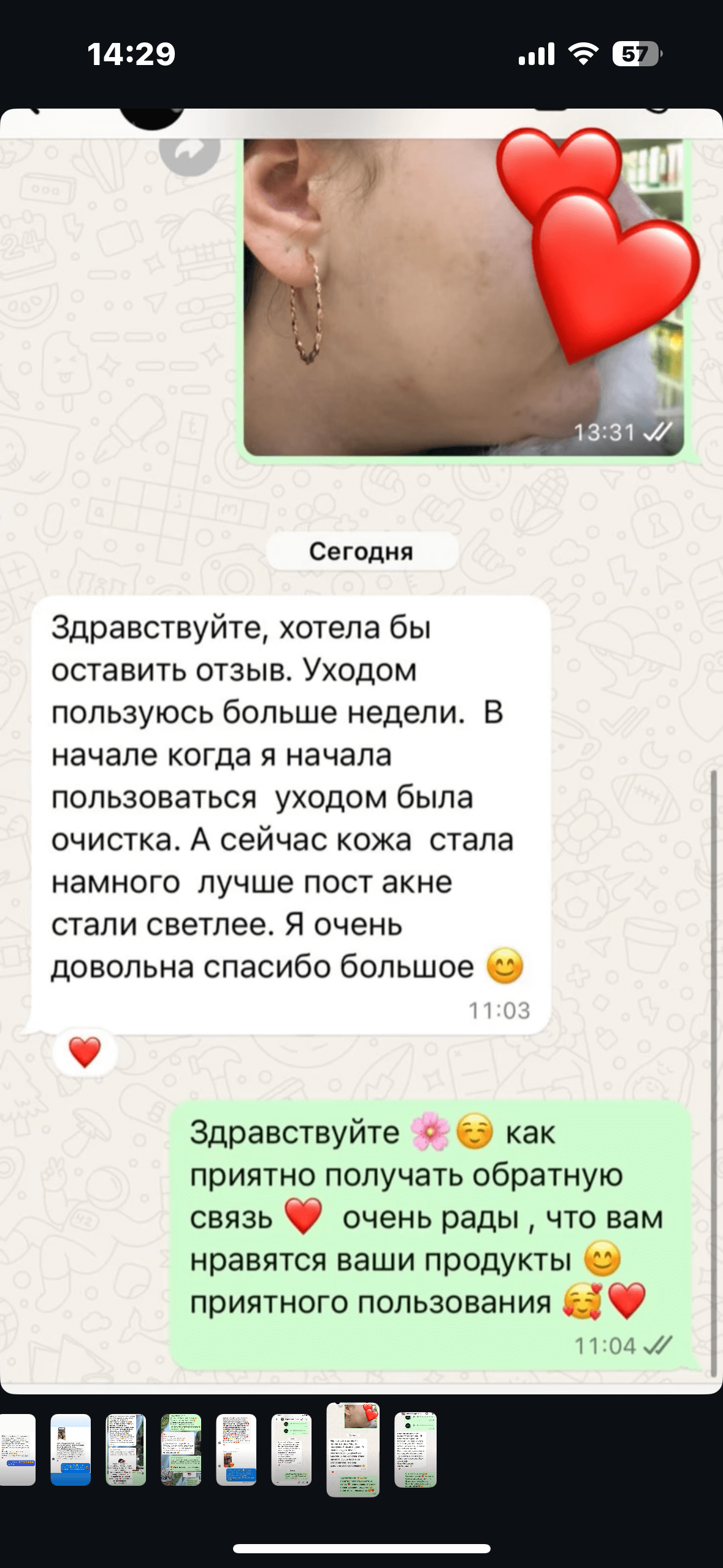Jump to the thumbnail with the blue bottom
Screen dimensions: 723x1568
71,1450
